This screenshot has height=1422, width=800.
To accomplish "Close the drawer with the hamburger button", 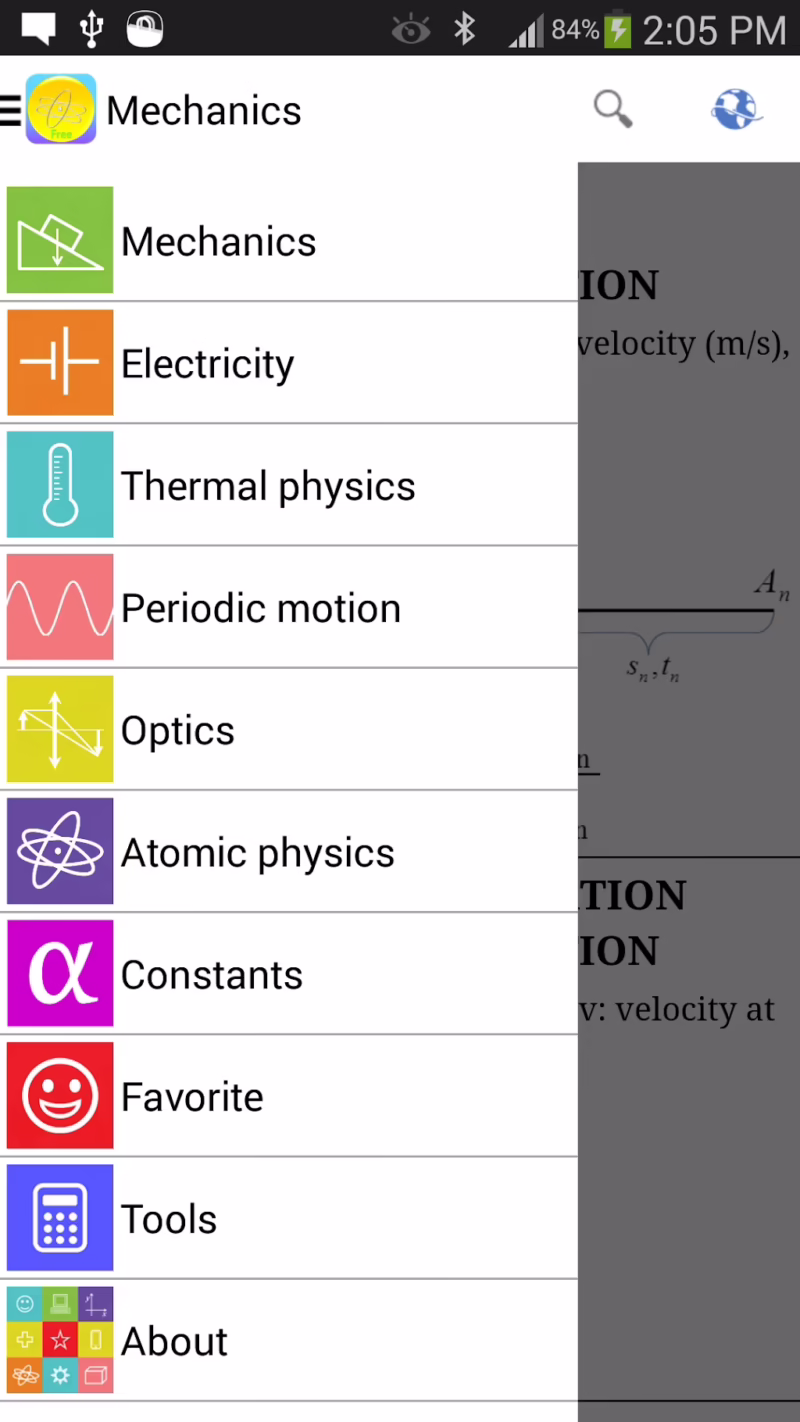I will click(12, 110).
